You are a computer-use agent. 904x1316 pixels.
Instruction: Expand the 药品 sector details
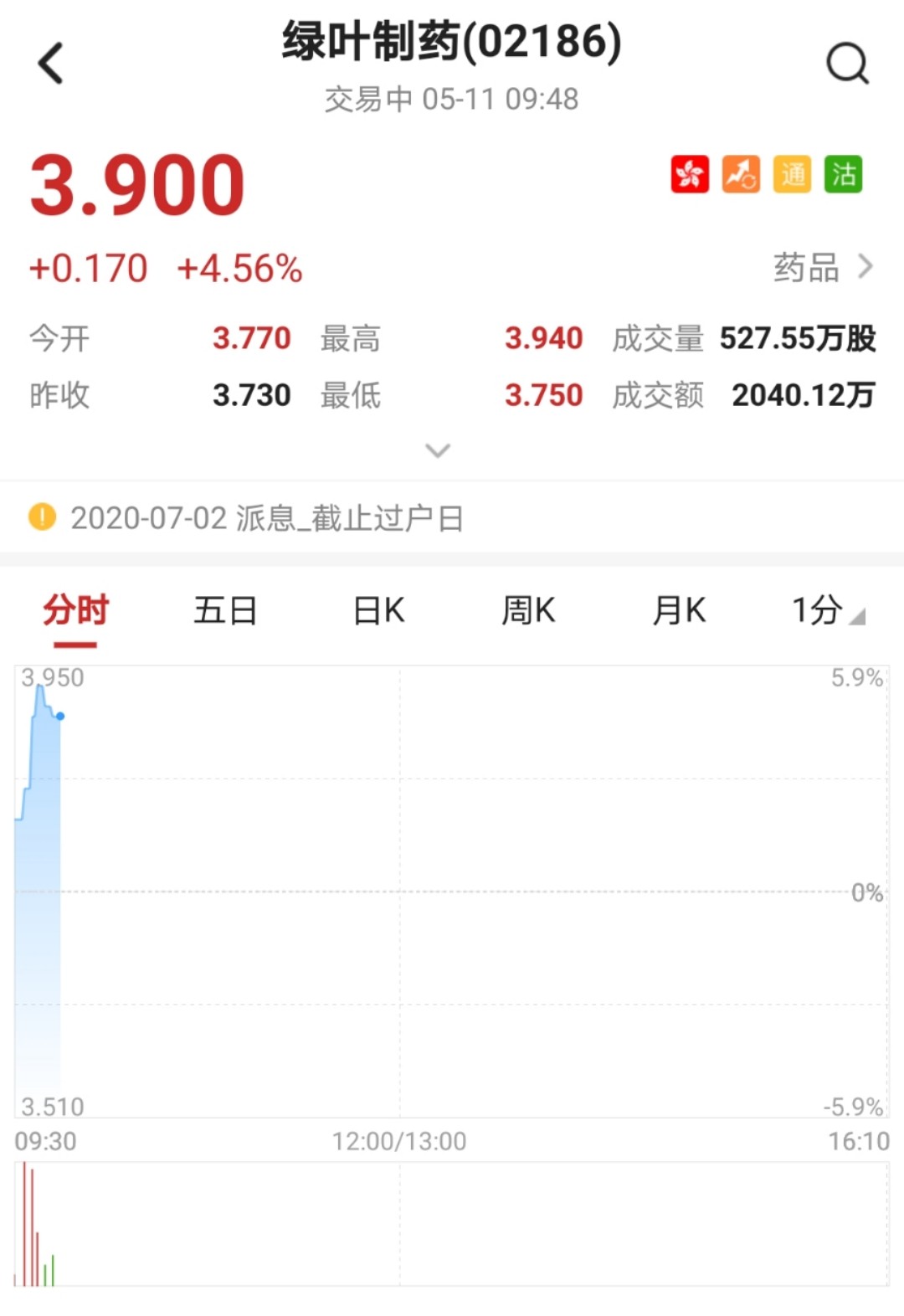pyautogui.click(x=808, y=267)
